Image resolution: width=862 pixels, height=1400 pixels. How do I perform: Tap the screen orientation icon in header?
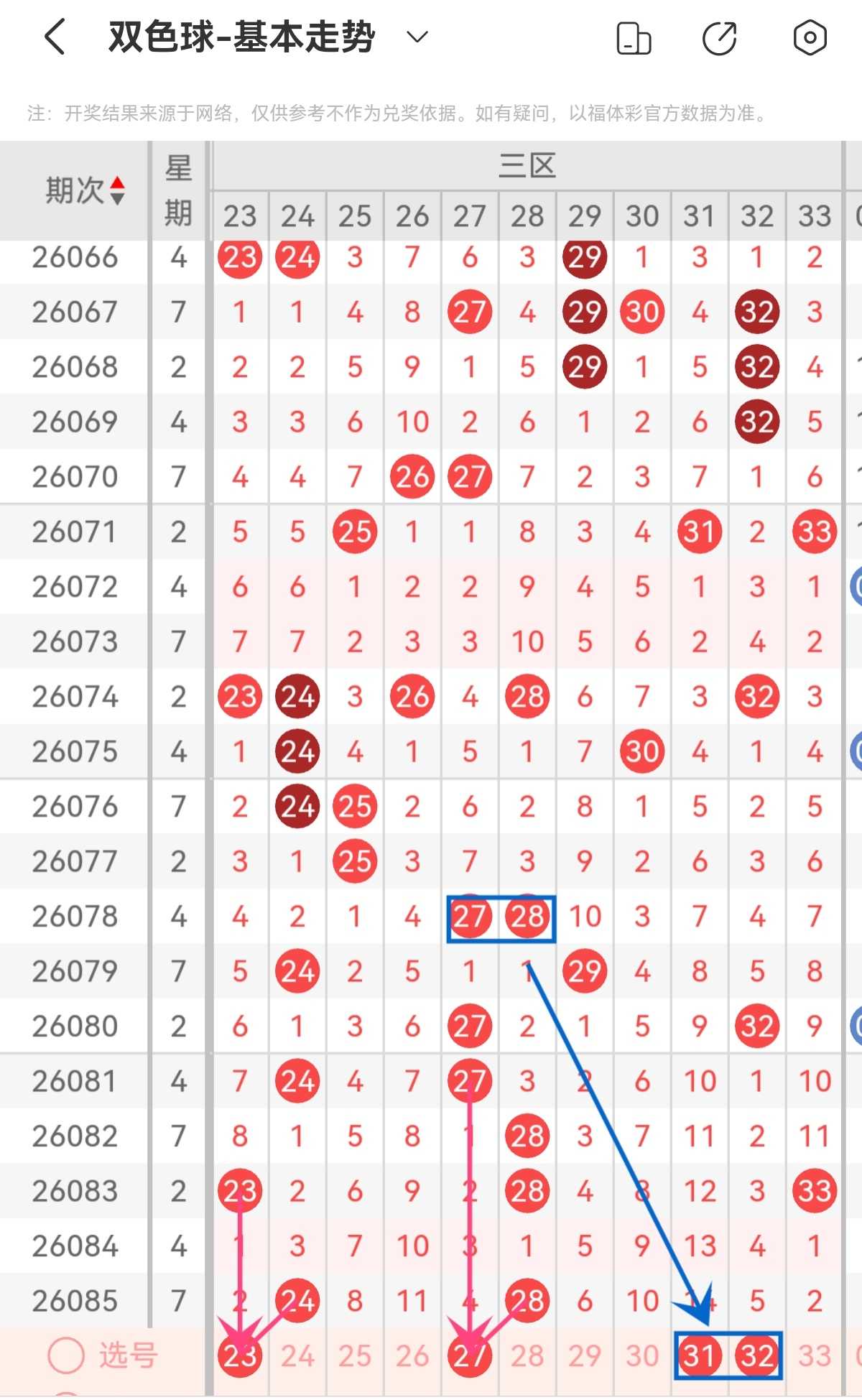(634, 38)
